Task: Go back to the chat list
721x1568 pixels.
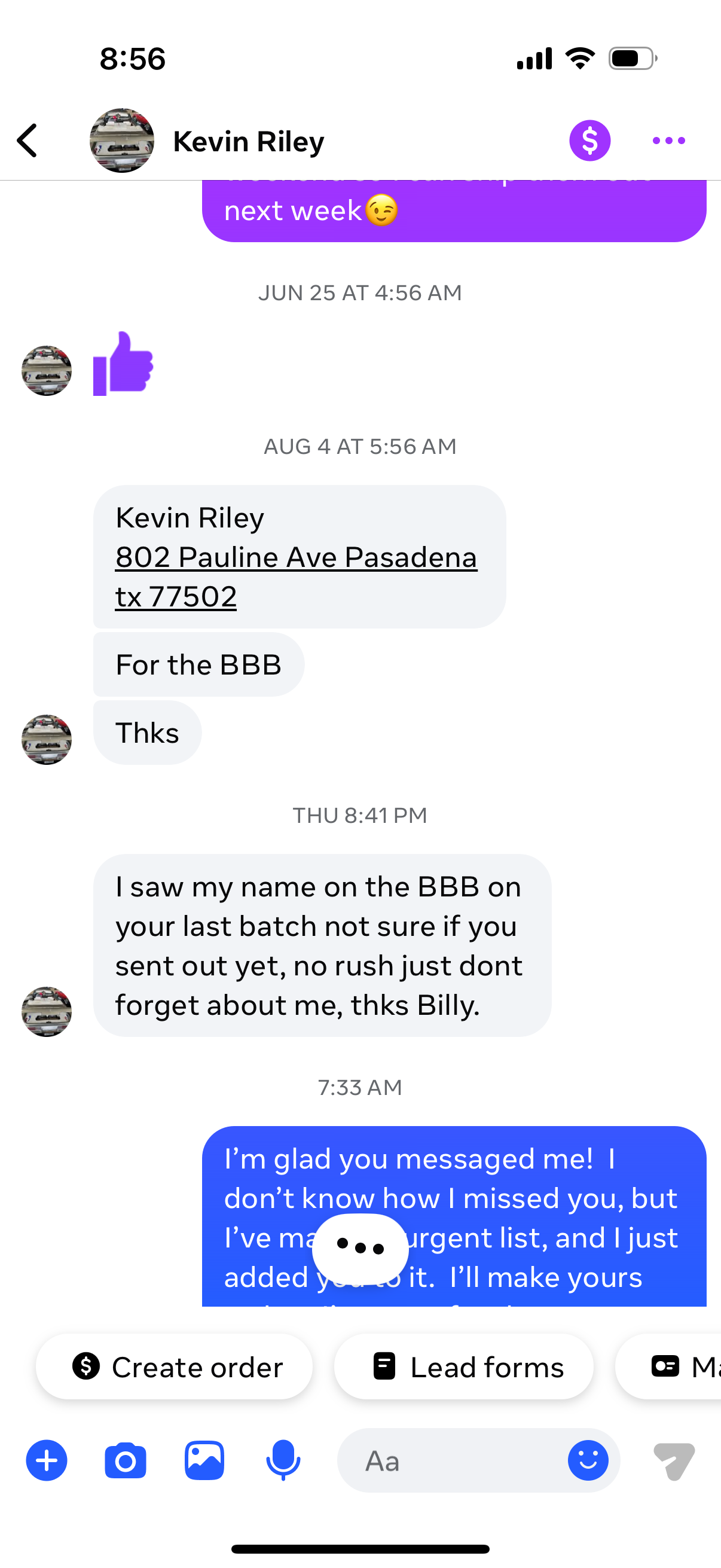Action: coord(28,141)
